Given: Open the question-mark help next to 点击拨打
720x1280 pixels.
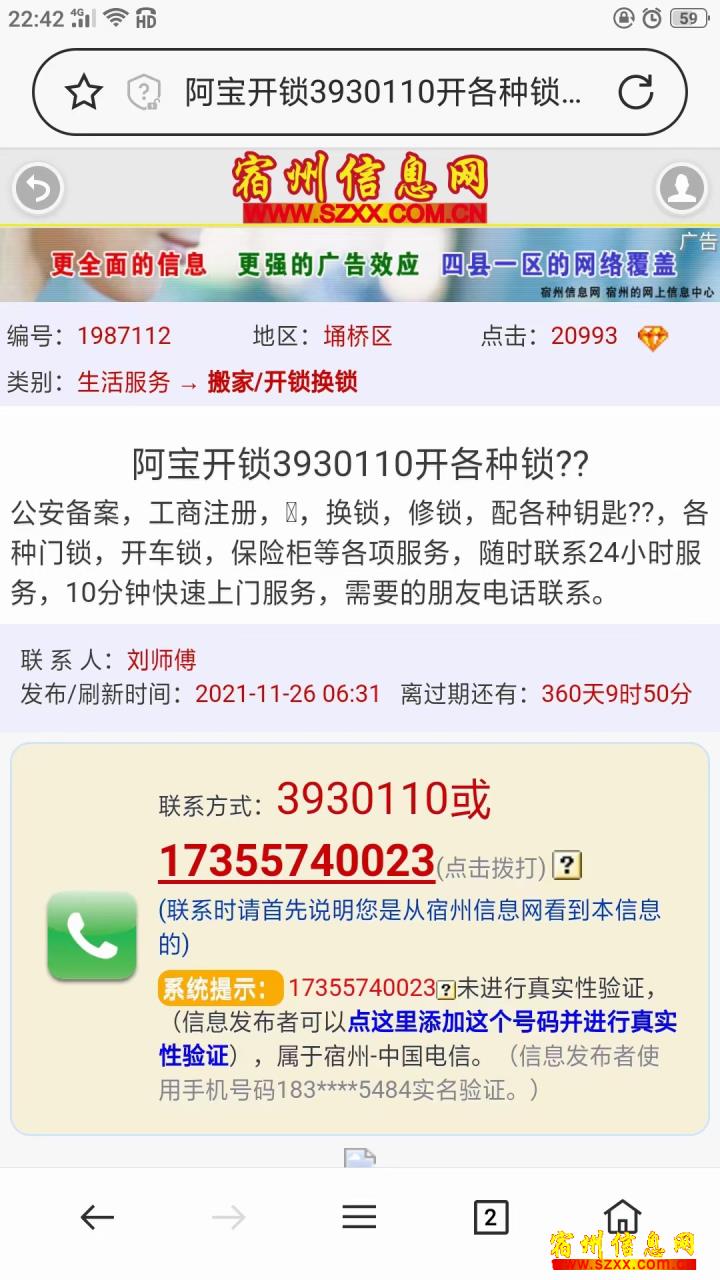Looking at the screenshot, I should point(567,865).
